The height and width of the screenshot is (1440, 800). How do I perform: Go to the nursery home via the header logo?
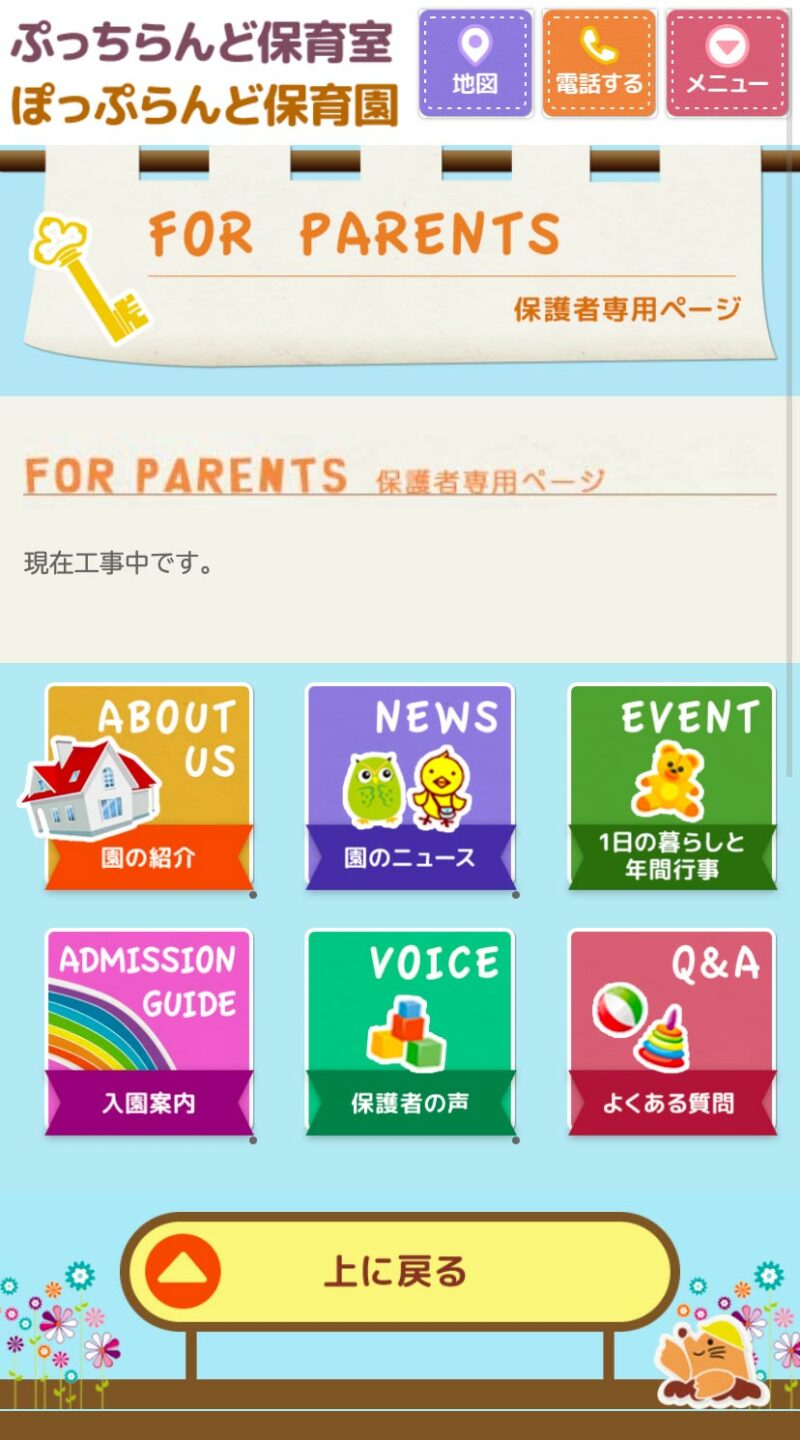click(x=204, y=73)
